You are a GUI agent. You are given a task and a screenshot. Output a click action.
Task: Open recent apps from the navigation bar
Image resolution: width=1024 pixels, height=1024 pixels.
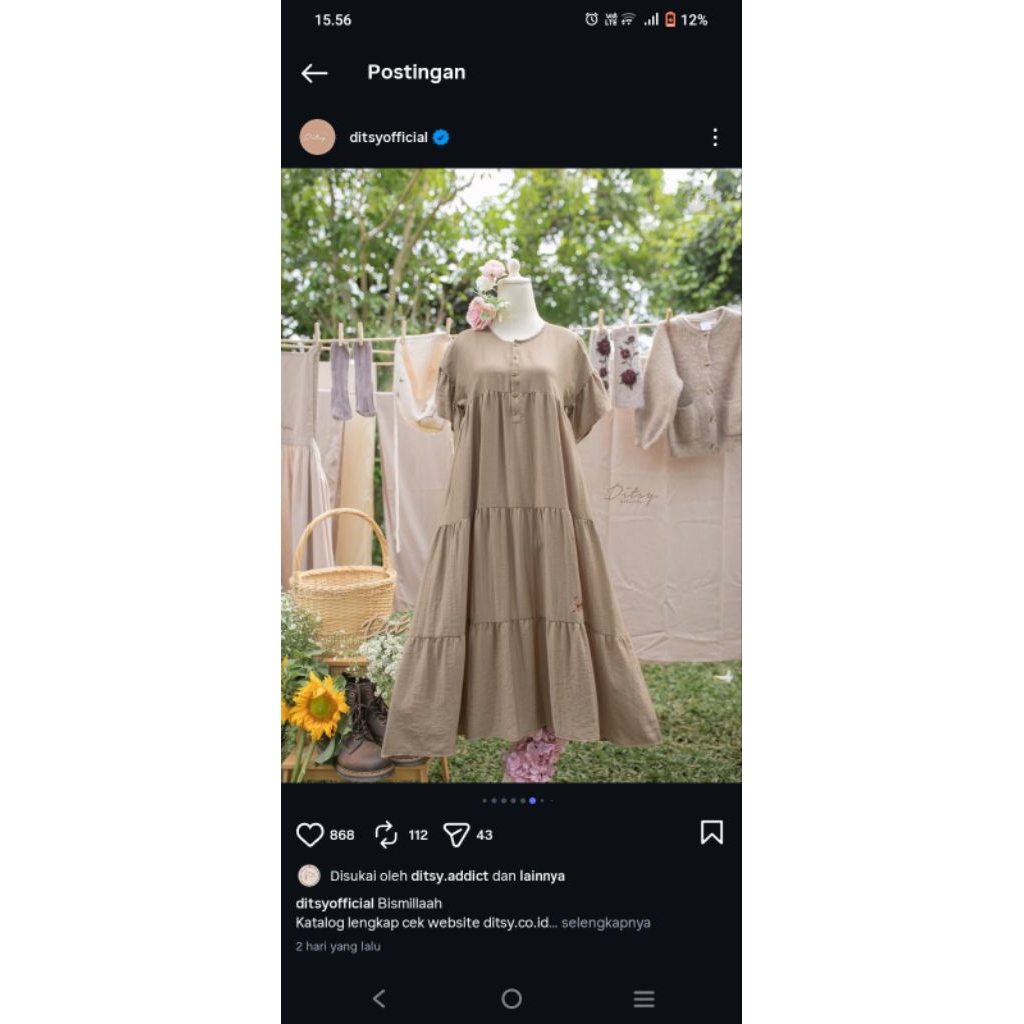(644, 998)
